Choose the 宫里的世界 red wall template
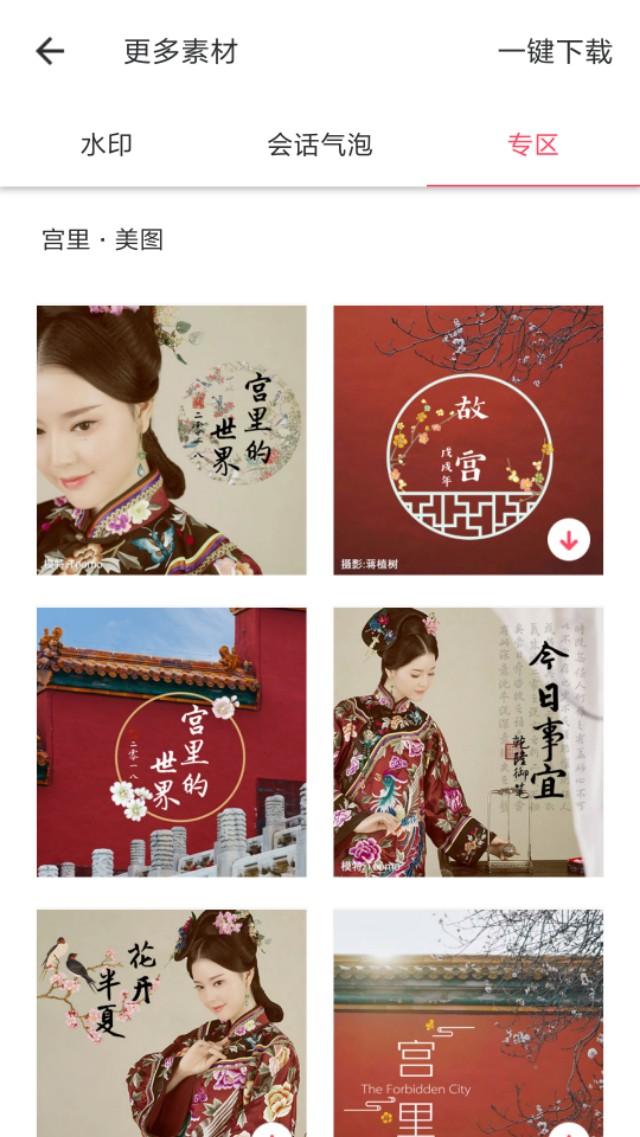640x1137 pixels. [x=172, y=742]
